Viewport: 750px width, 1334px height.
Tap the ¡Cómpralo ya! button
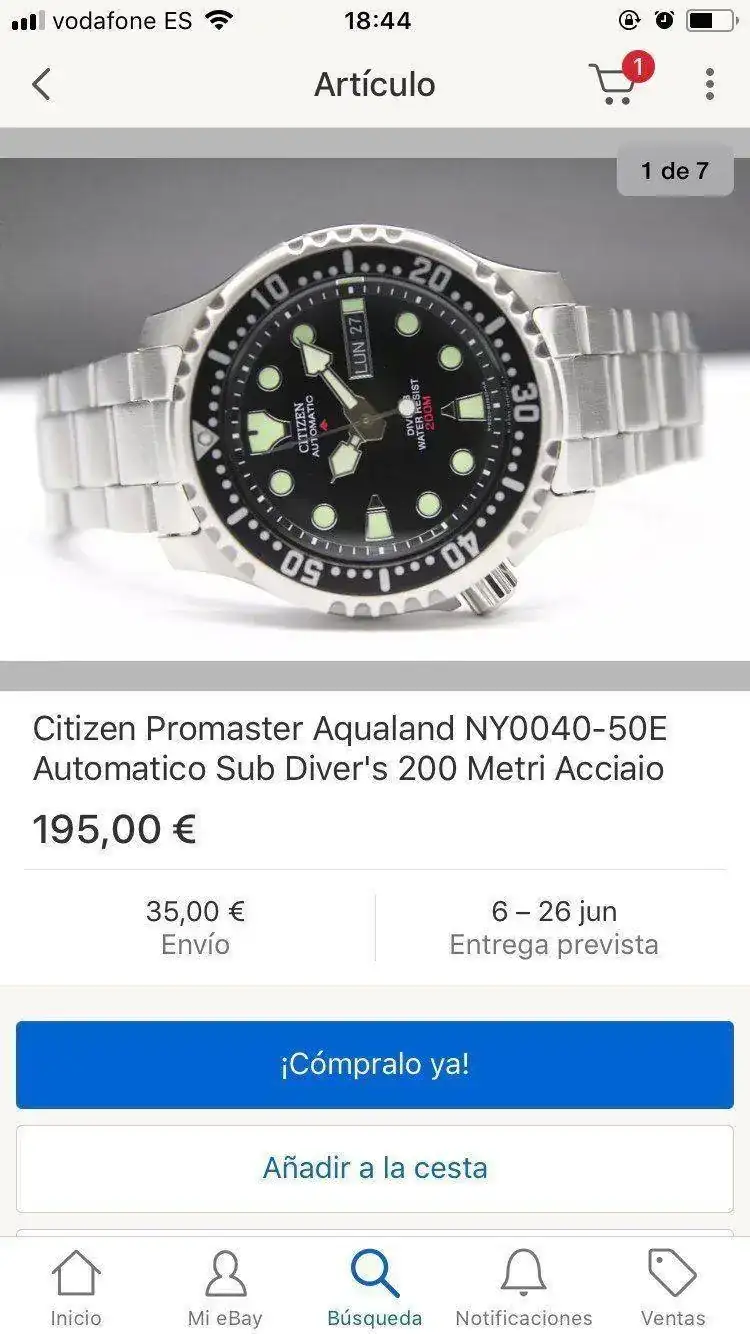tap(375, 1064)
